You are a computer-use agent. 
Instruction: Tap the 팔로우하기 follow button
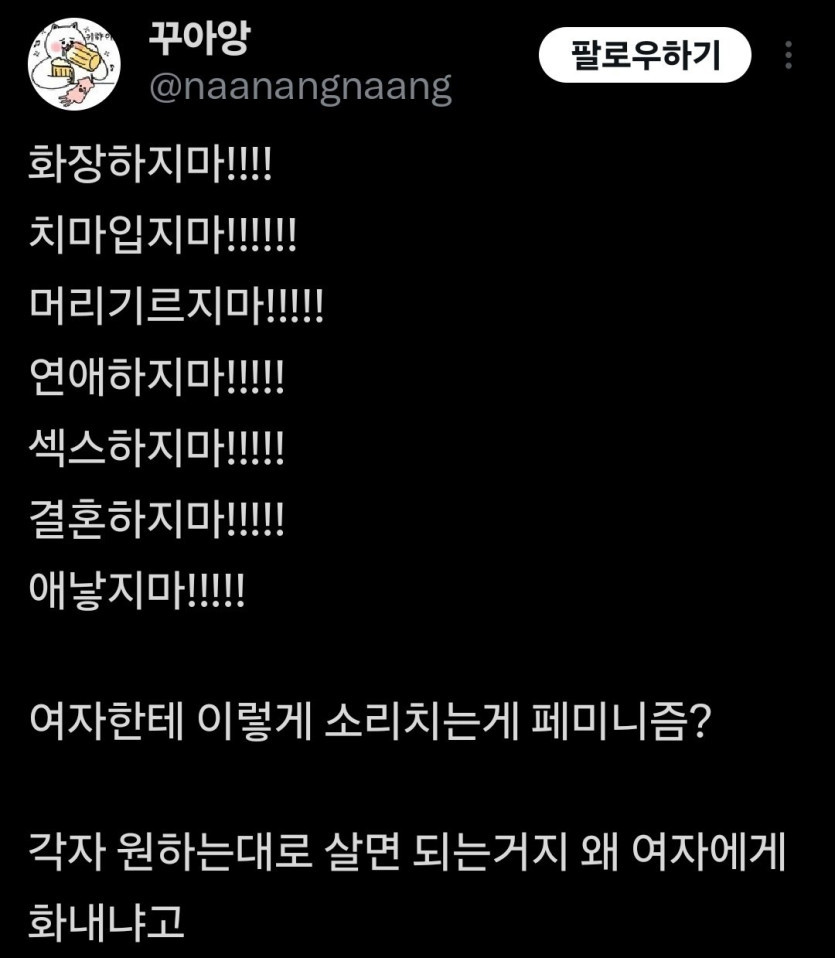click(645, 55)
